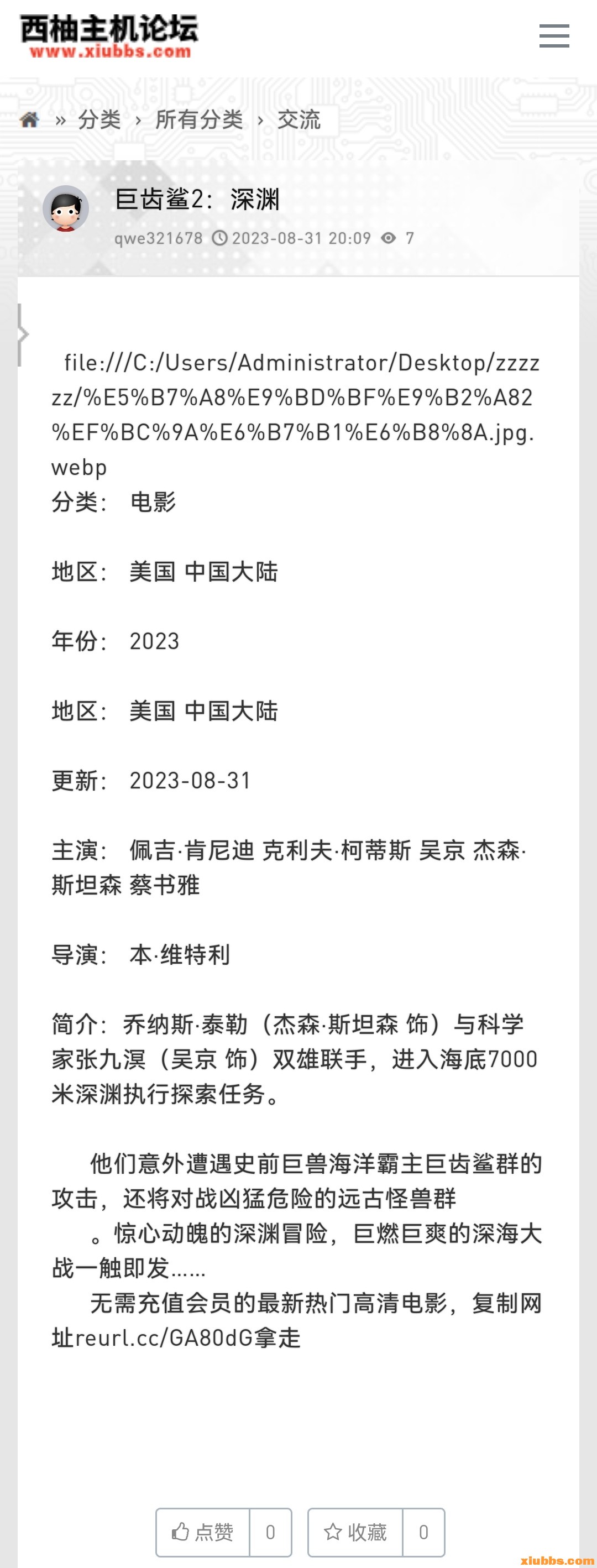Viewport: 597px width, 1568px height.
Task: Go to the forum home icon
Action: (x=29, y=120)
